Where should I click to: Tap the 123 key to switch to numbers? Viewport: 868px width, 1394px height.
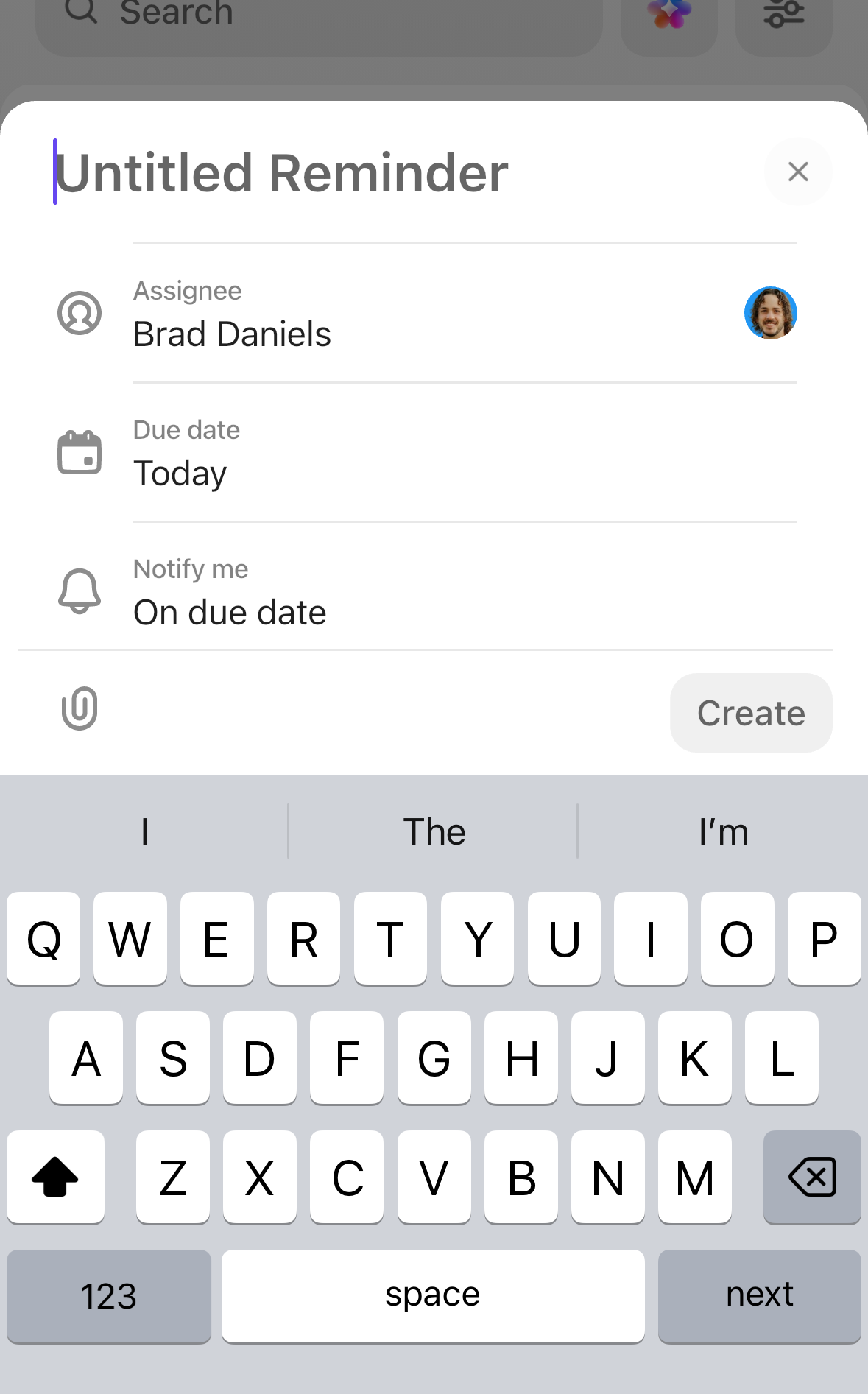click(108, 1295)
